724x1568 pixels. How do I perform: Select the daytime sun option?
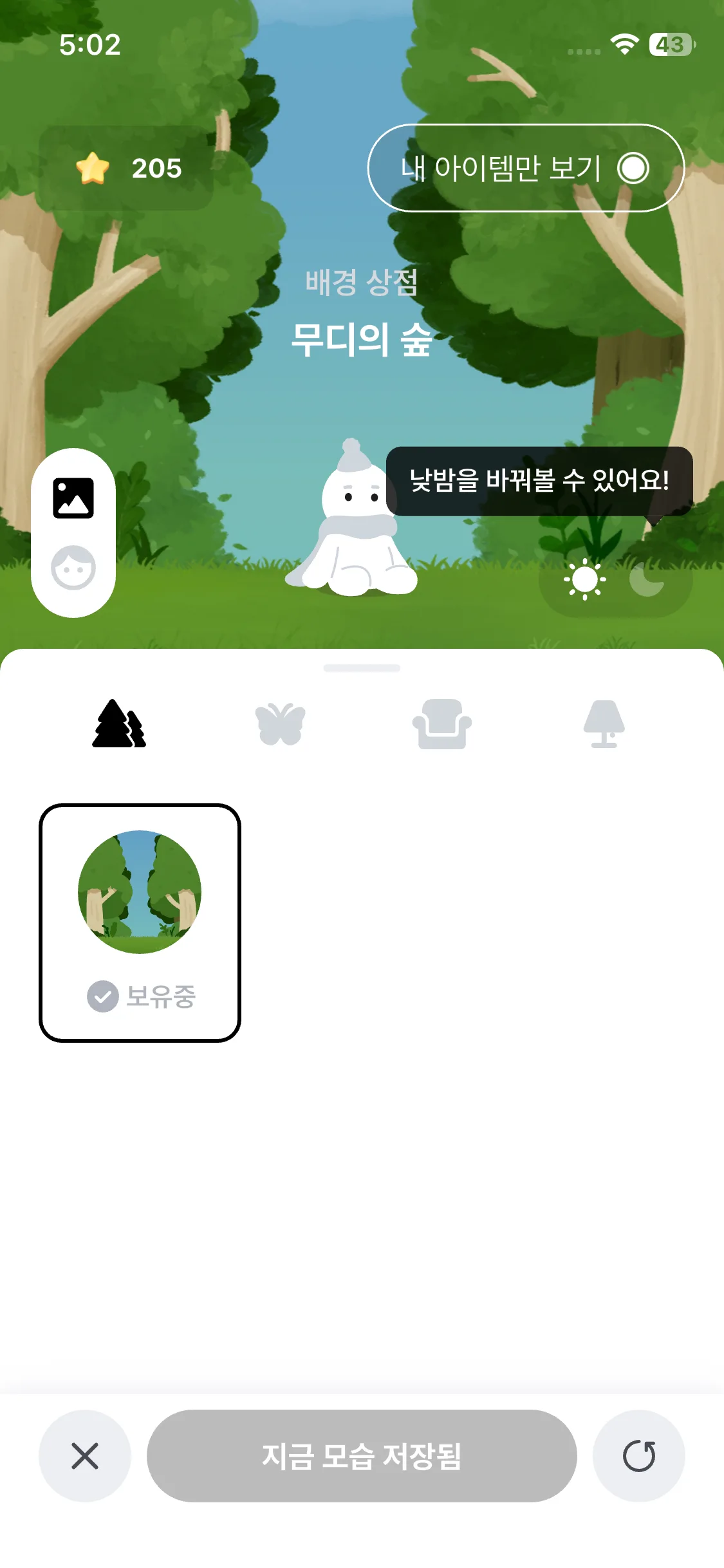point(584,579)
